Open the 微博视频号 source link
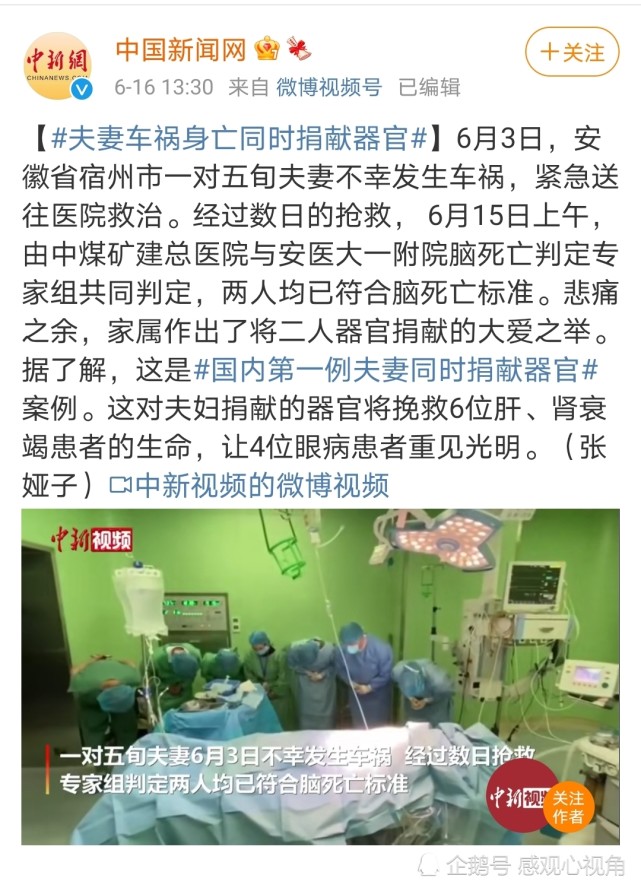The width and height of the screenshot is (641, 888). tap(329, 87)
